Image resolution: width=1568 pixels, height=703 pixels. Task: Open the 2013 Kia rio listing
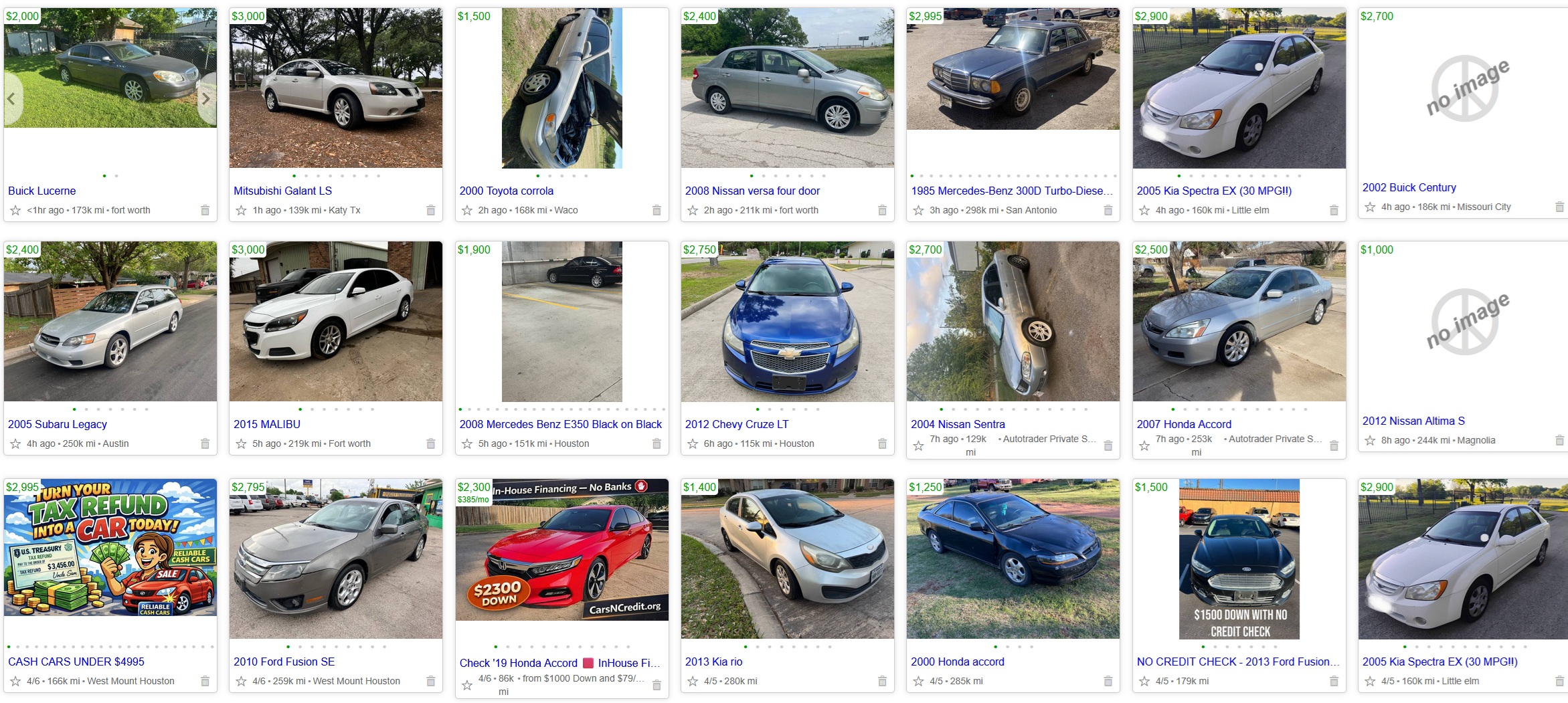[x=713, y=662]
